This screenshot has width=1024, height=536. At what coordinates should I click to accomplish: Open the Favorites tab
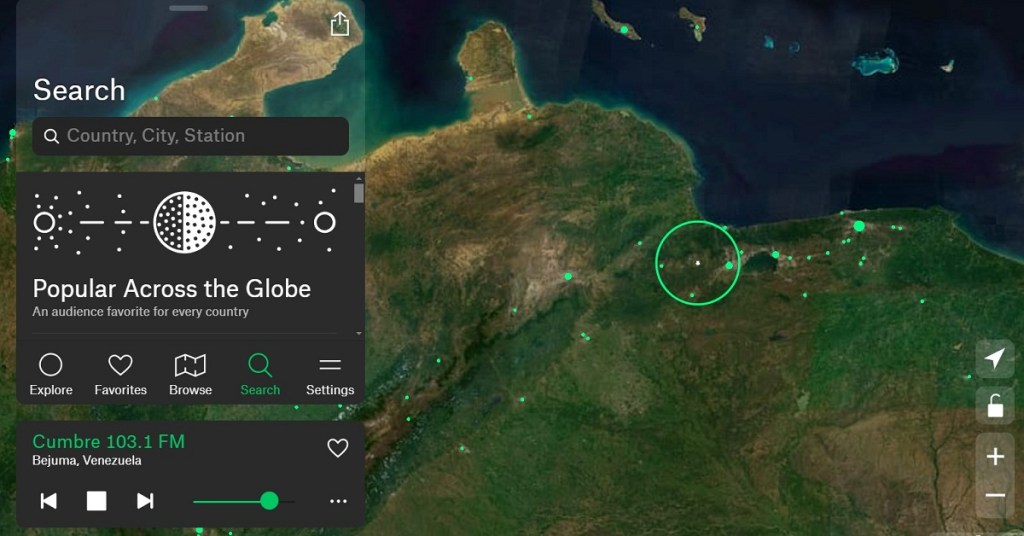pos(120,374)
